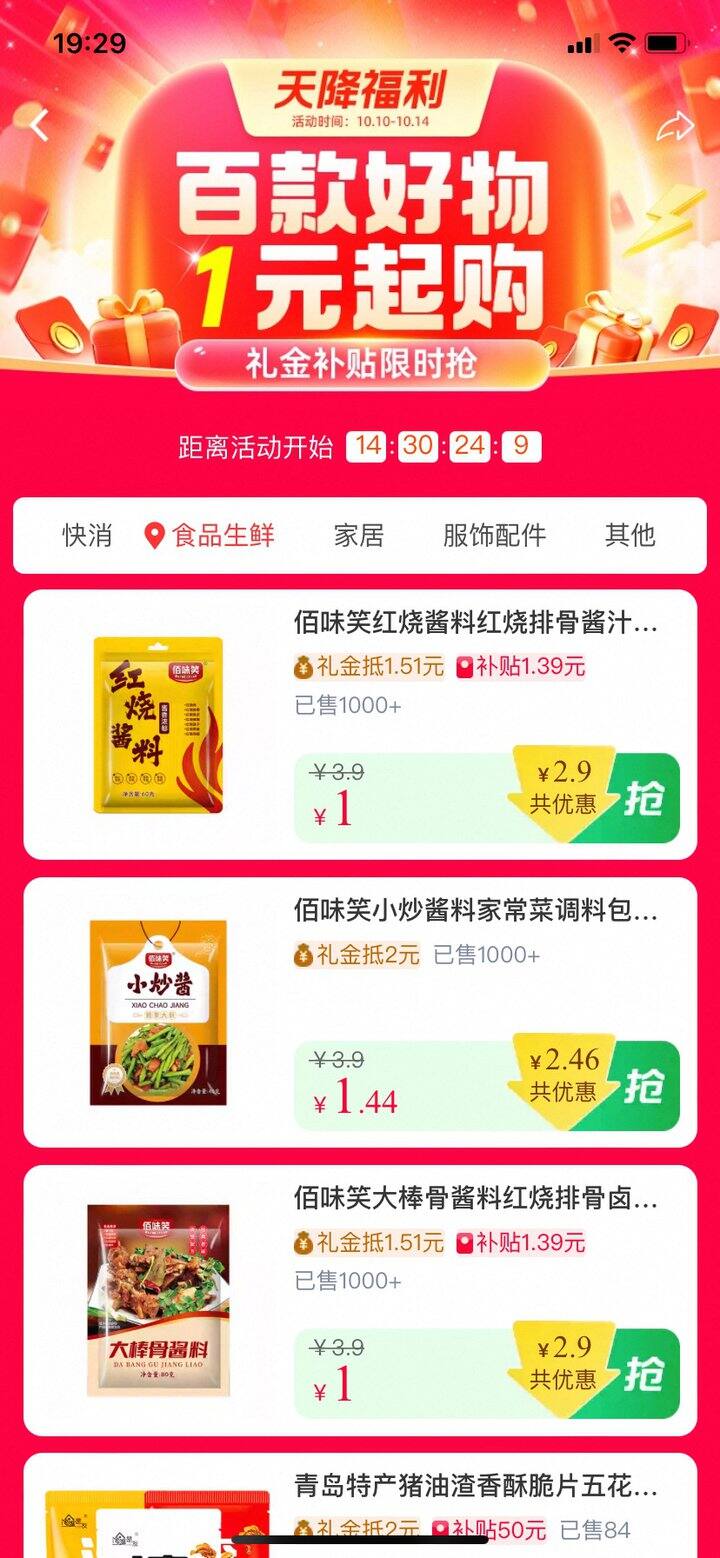Switch to the 服饰配件 tab
This screenshot has width=720, height=1558.
(x=494, y=535)
